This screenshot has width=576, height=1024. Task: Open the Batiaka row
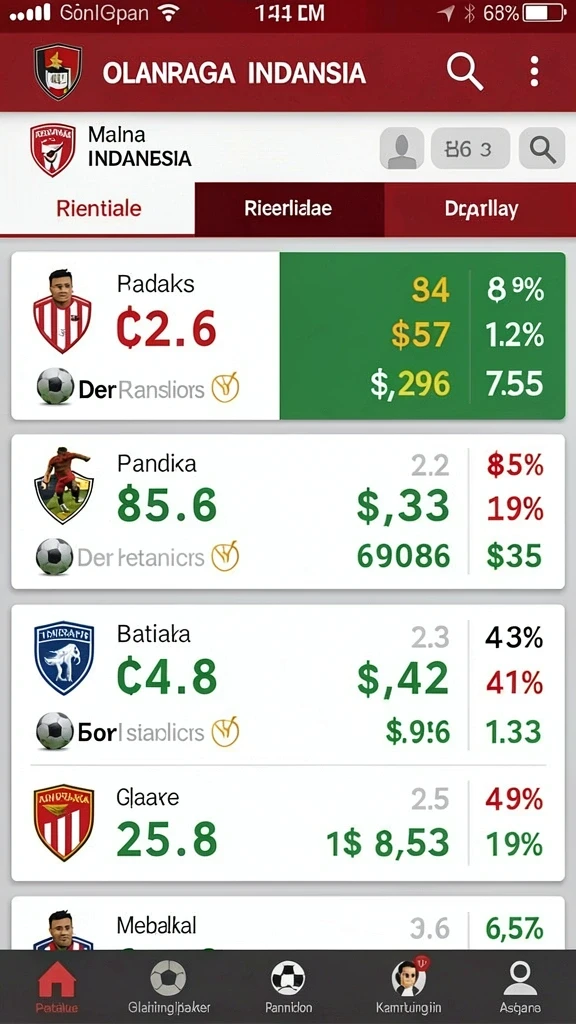(x=288, y=684)
